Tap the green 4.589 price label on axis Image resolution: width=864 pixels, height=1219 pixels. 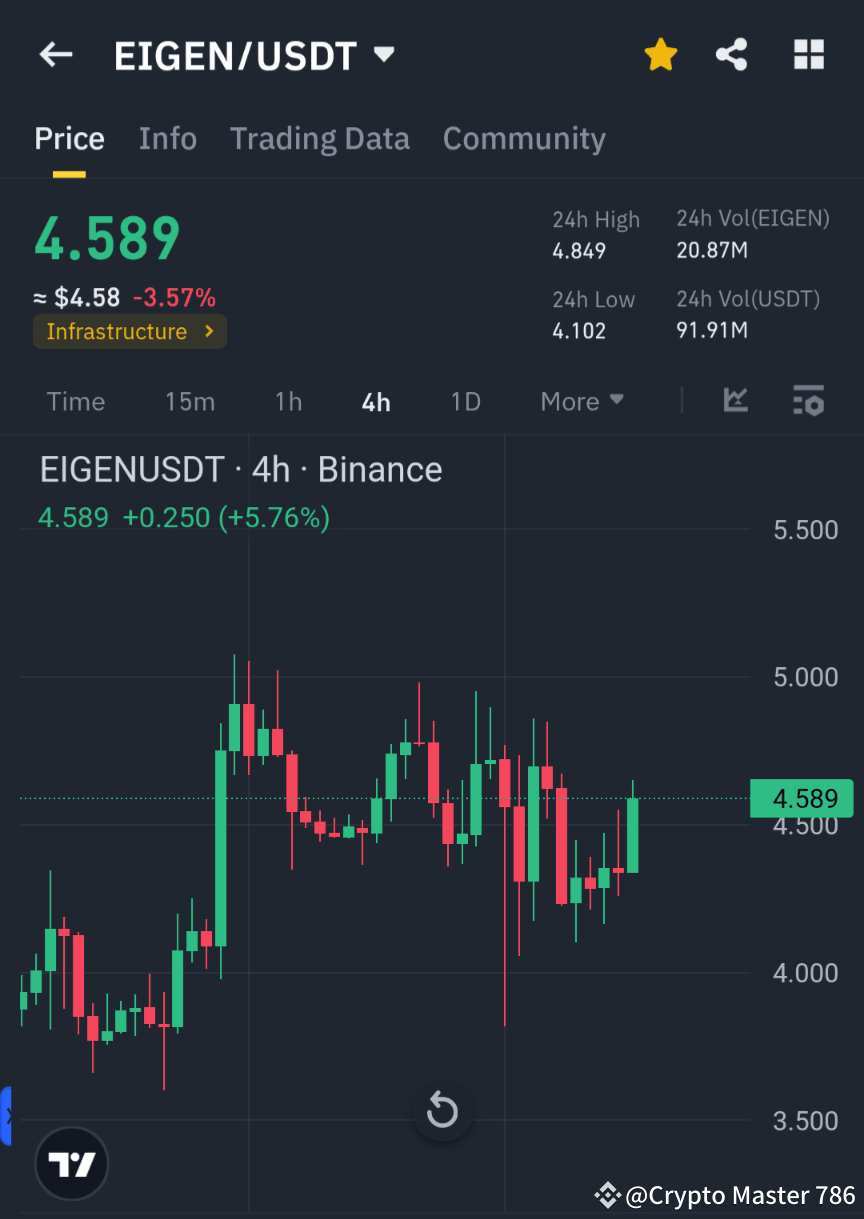click(x=800, y=798)
